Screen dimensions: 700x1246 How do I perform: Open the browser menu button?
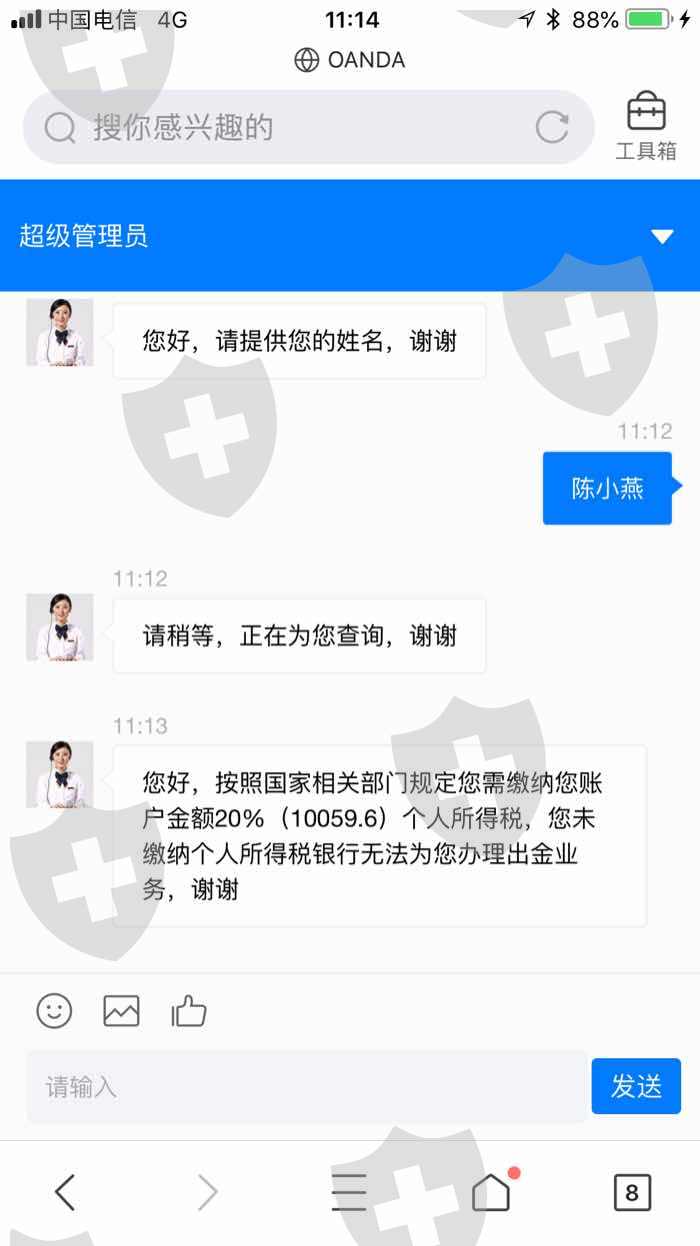349,1192
